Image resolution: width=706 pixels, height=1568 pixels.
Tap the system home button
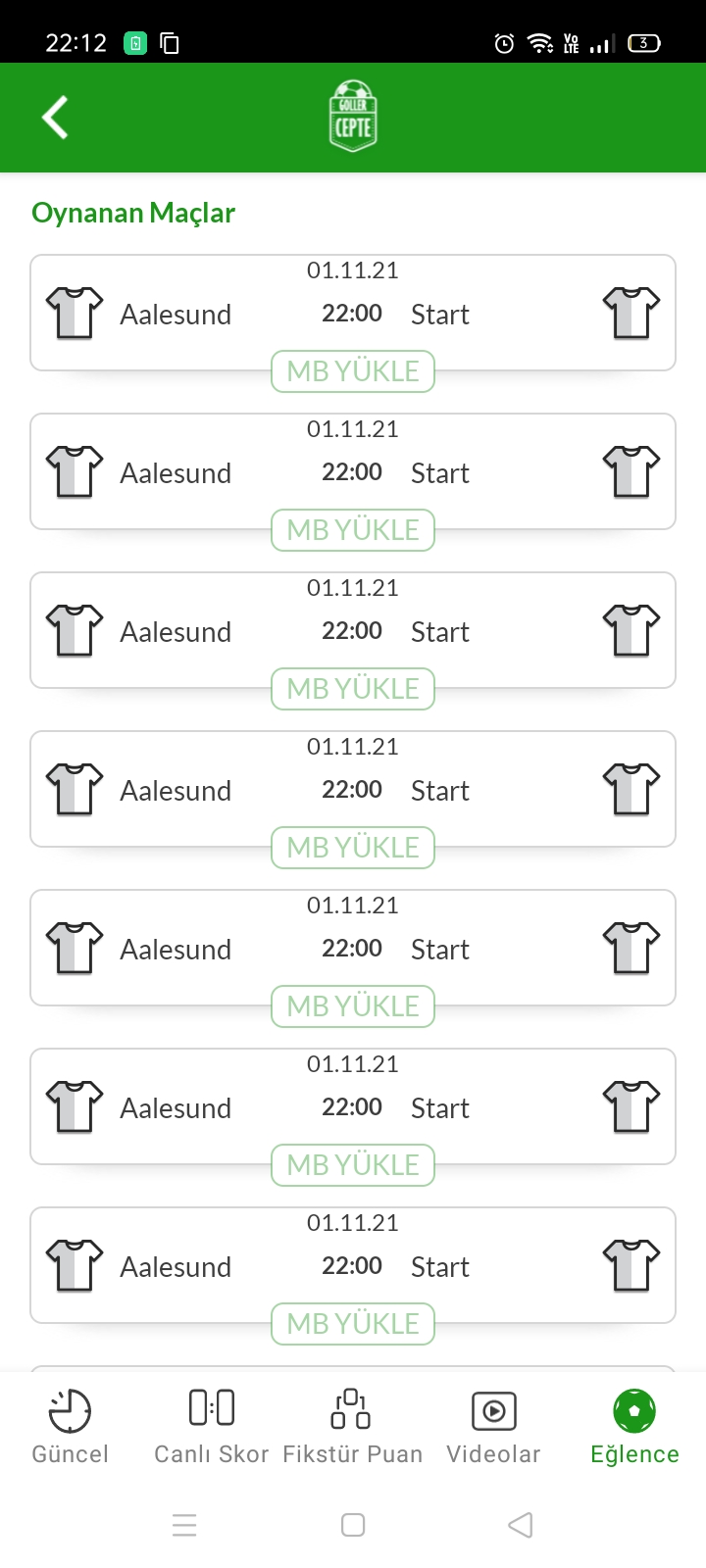[x=353, y=1525]
